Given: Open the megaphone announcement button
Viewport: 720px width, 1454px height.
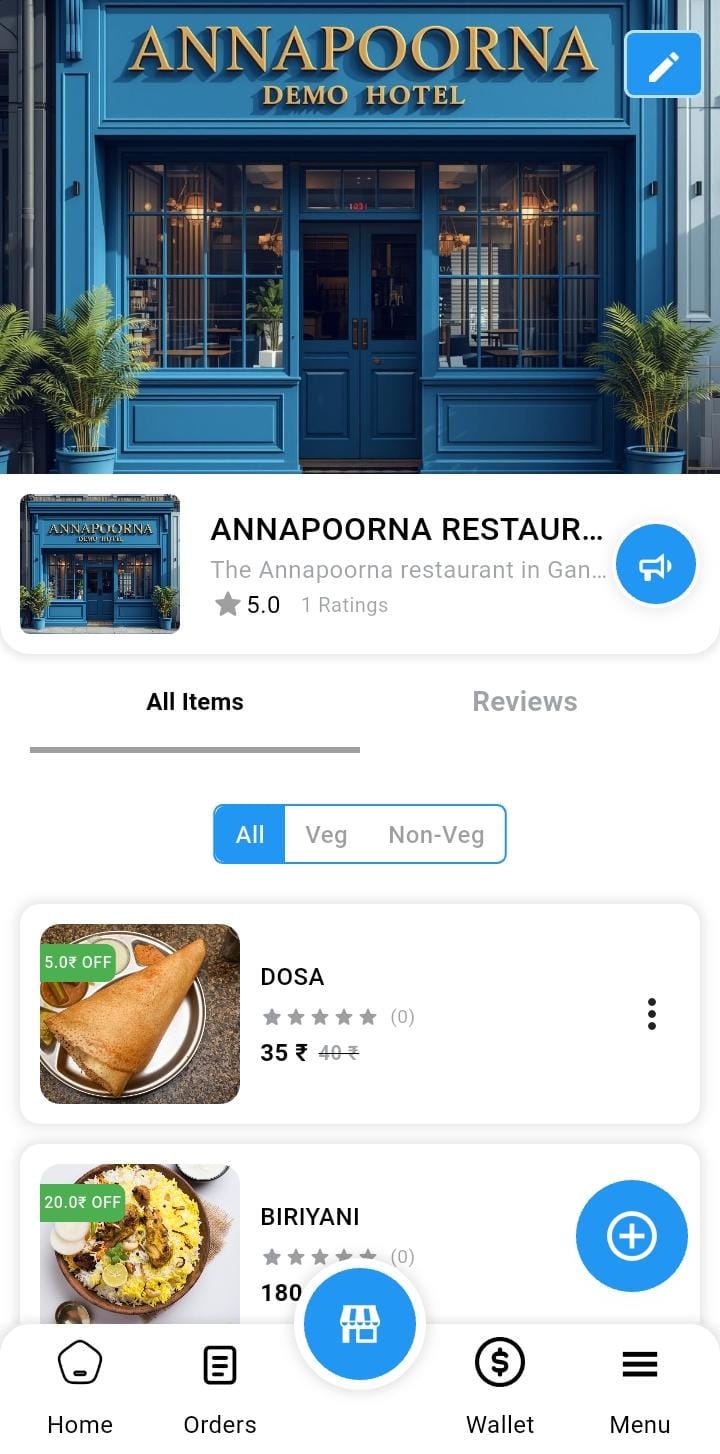Looking at the screenshot, I should (x=655, y=566).
